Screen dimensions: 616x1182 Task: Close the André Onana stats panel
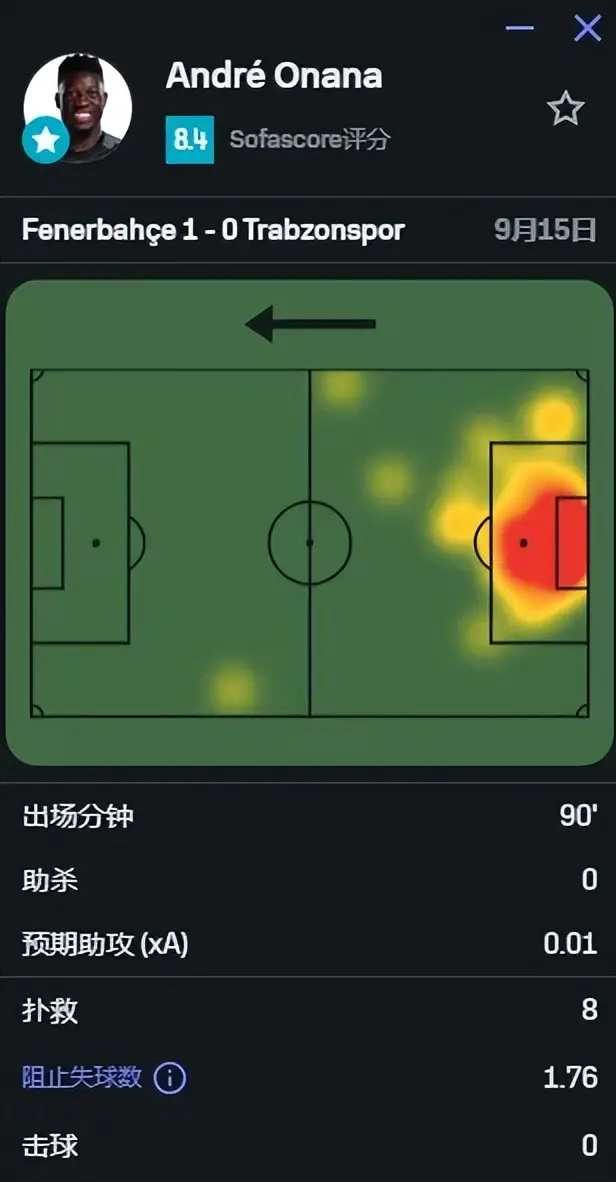587,28
